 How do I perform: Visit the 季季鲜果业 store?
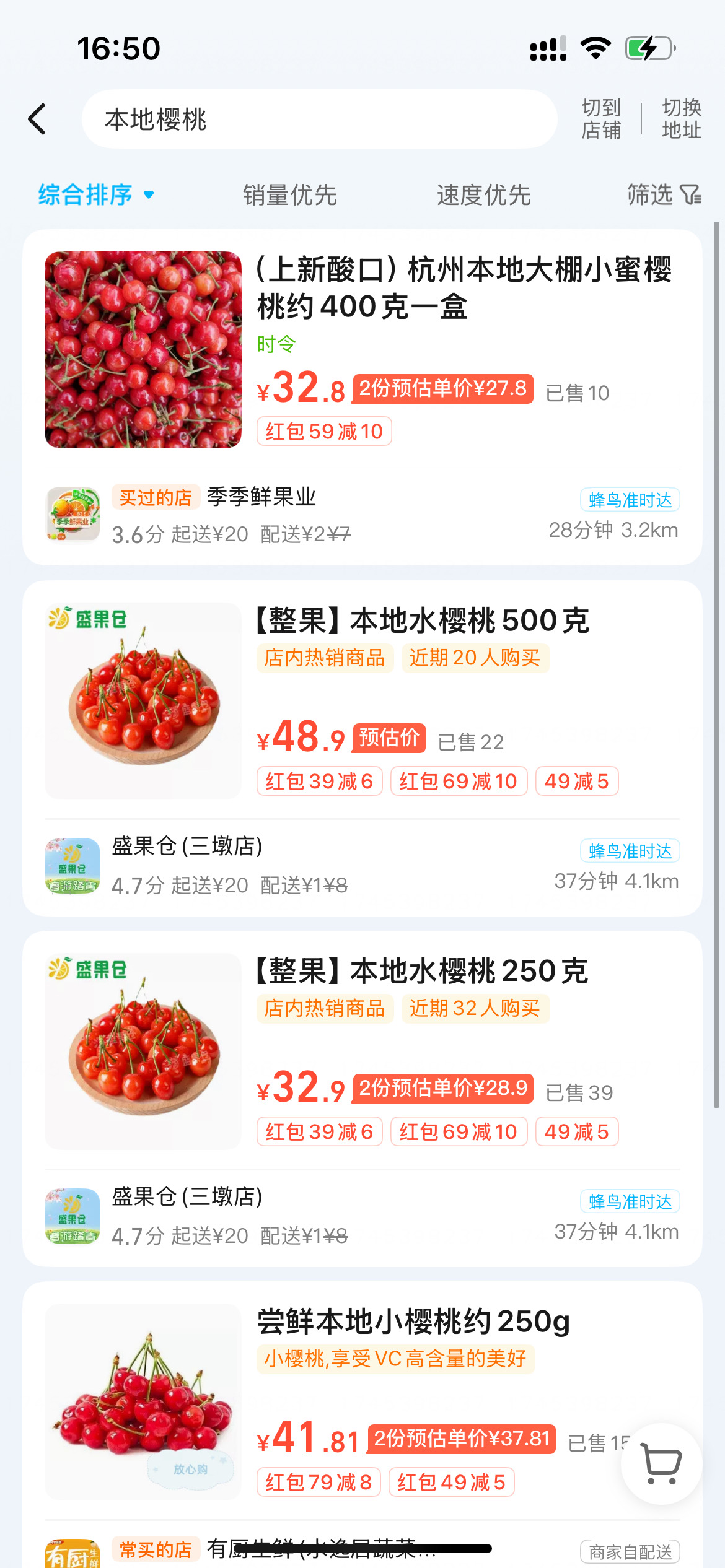pyautogui.click(x=261, y=497)
